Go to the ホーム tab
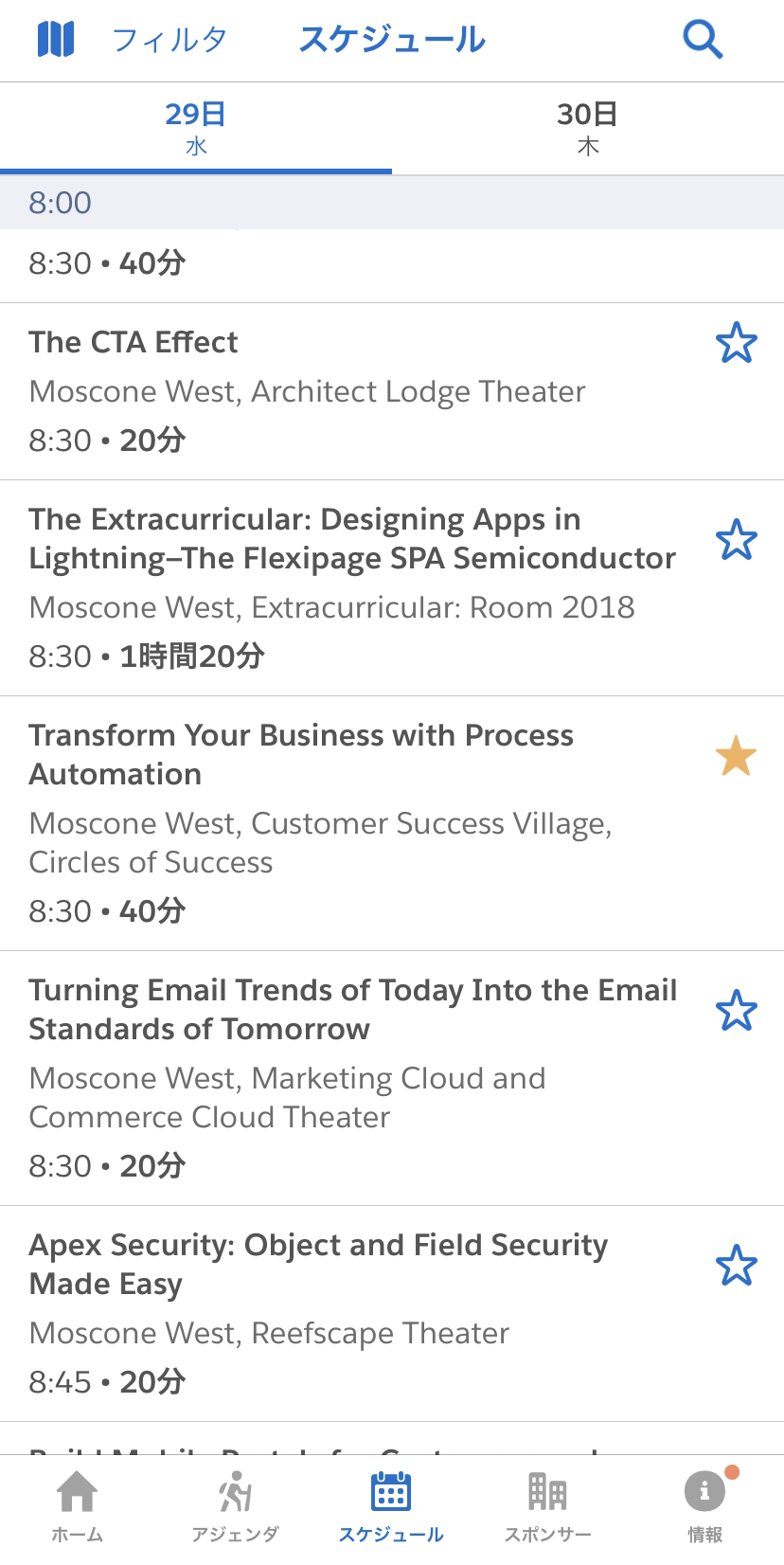Screen dimensions: 784x1565 pyautogui.click(x=78, y=1506)
